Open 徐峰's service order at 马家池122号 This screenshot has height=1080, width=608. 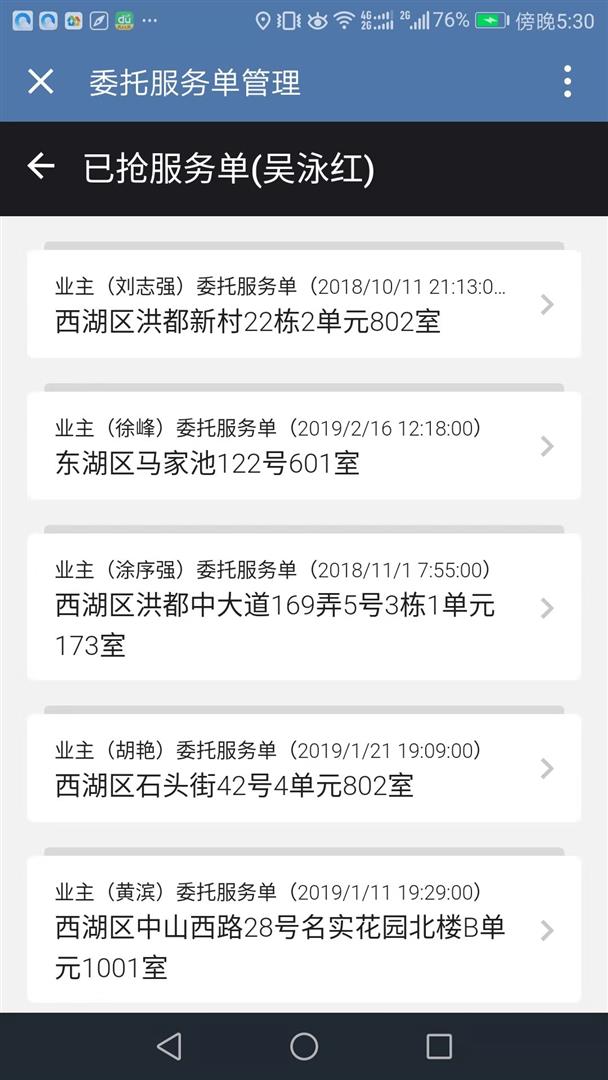[x=304, y=446]
